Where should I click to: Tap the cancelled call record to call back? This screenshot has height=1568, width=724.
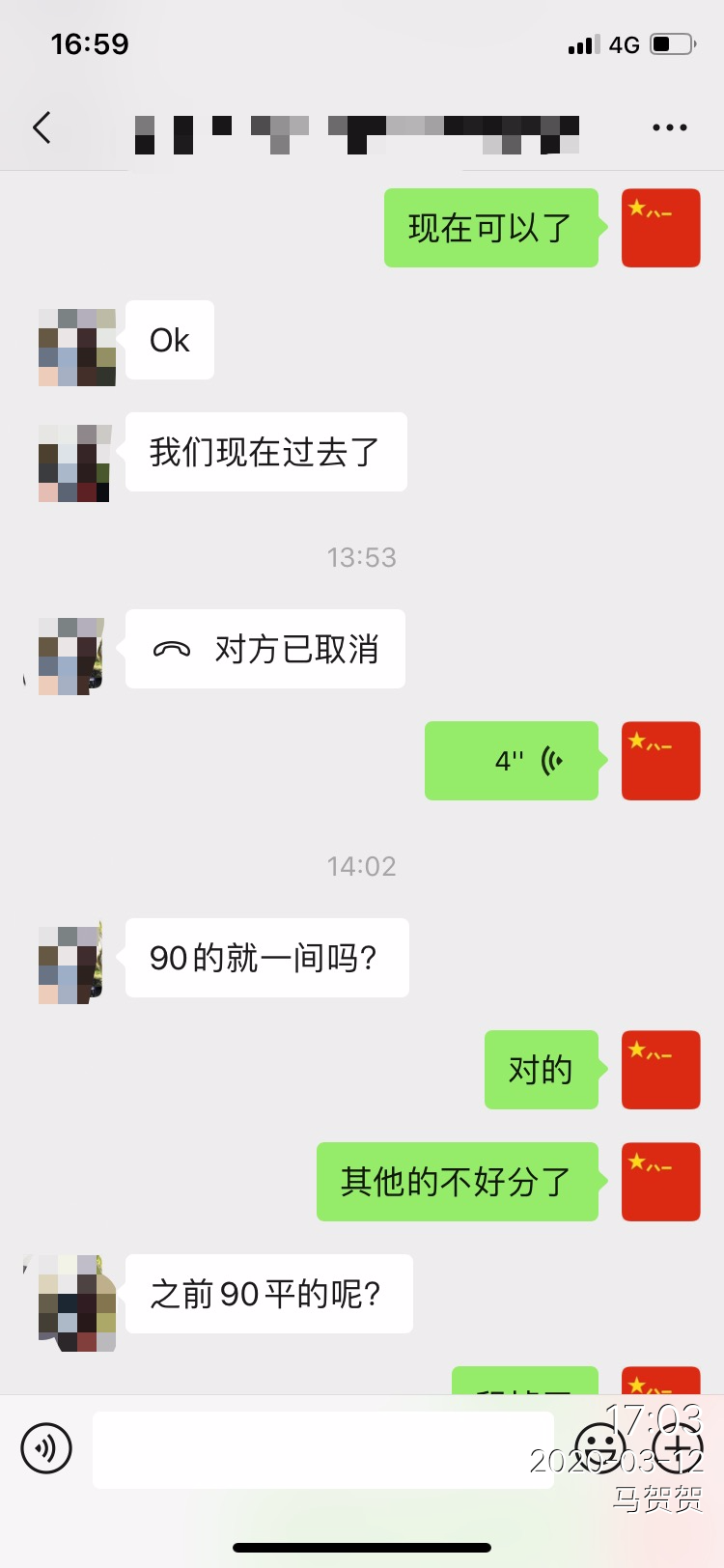coord(265,649)
